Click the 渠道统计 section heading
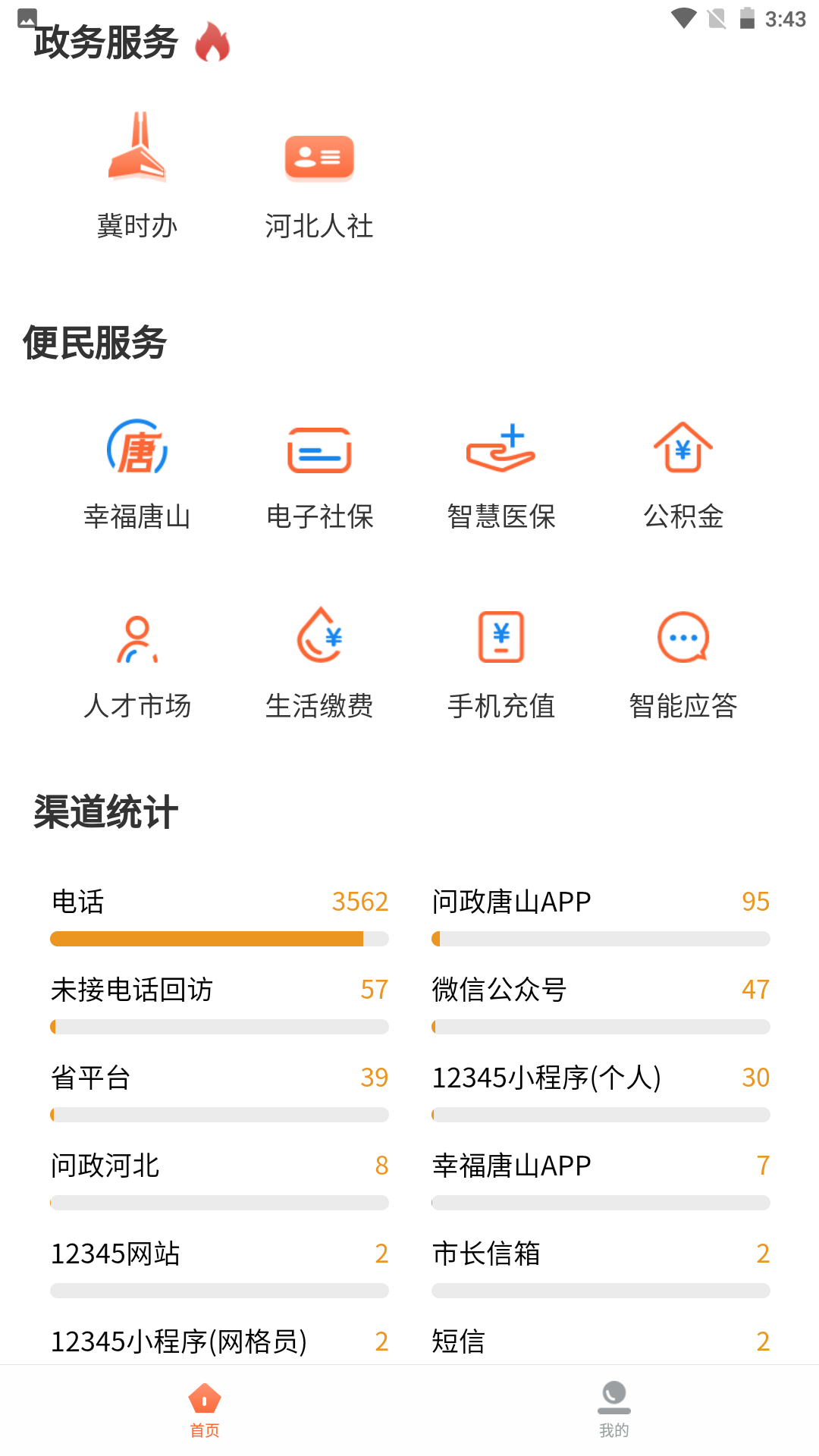The height and width of the screenshot is (1456, 819). pyautogui.click(x=104, y=810)
